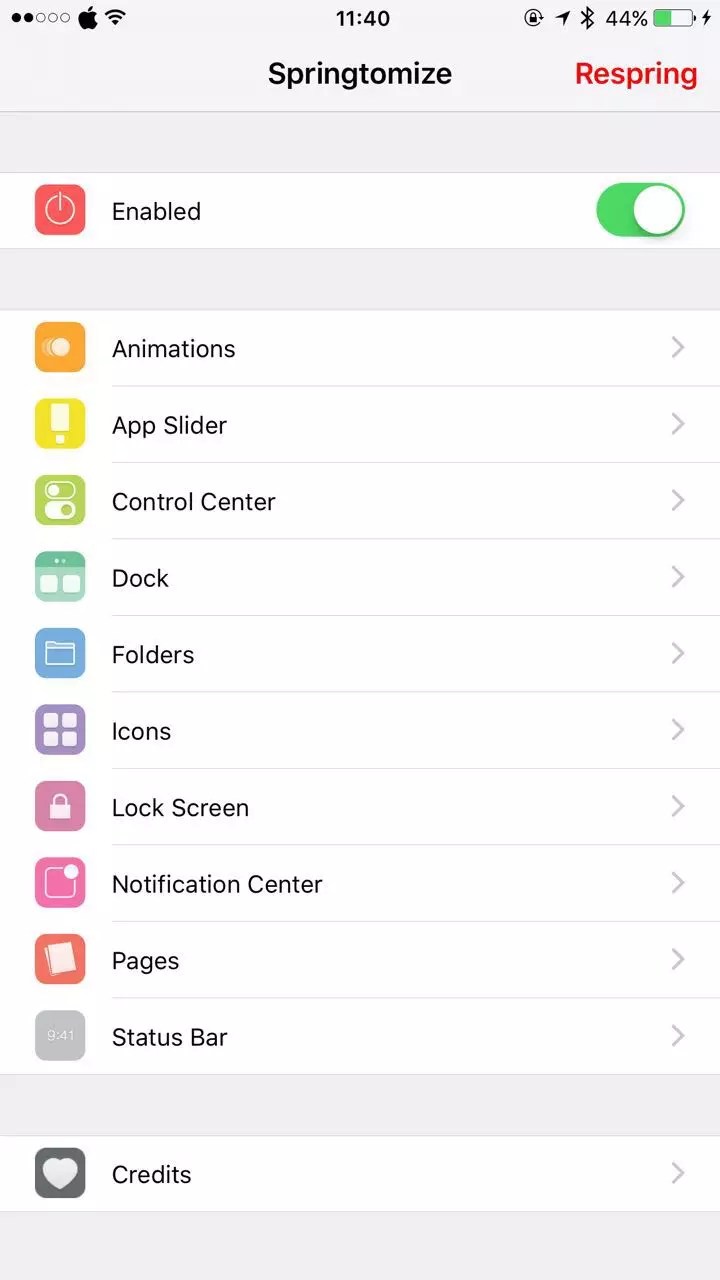Select the Dock row
This screenshot has width=720, height=1280.
tap(360, 578)
